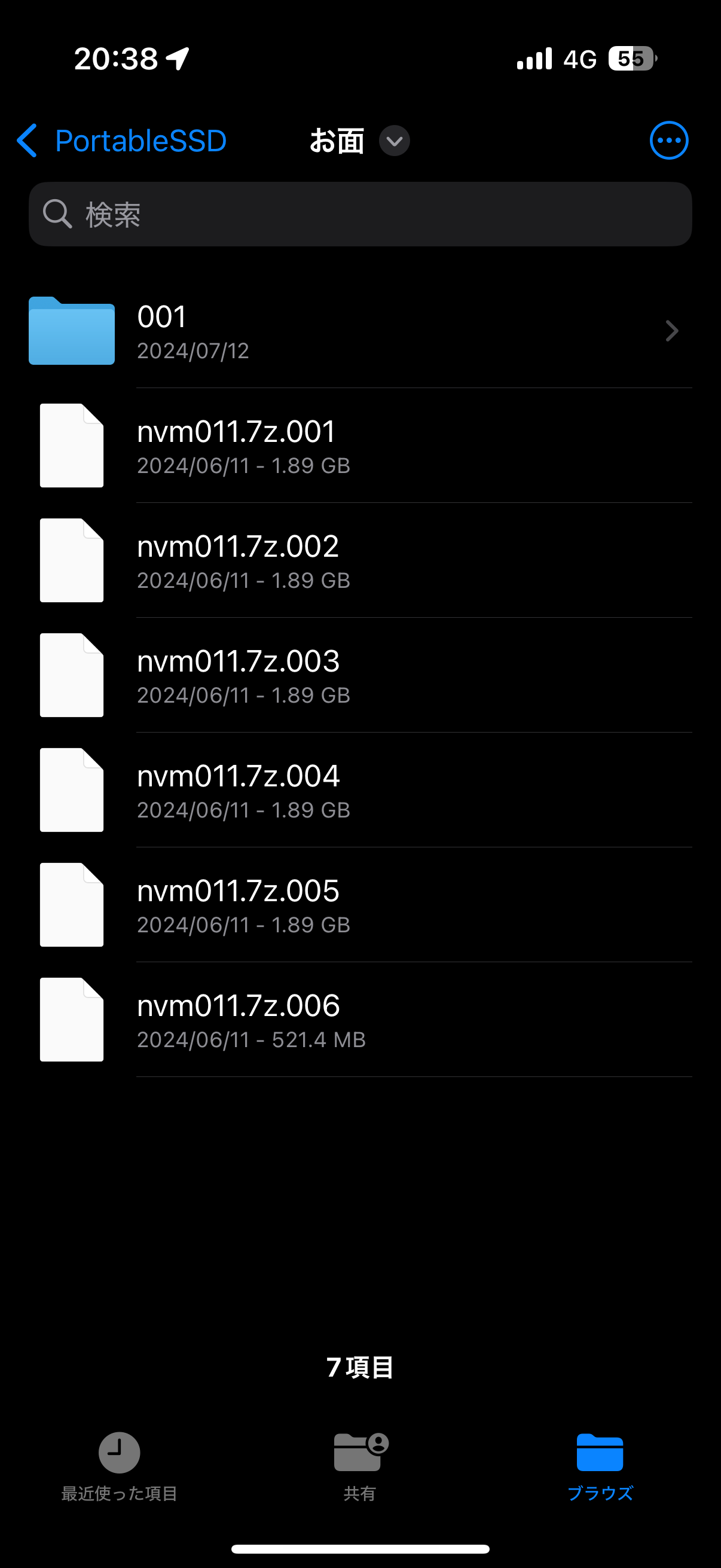Open file nvm011.7z.006
Screen dimensions: 721x1568
360,1020
